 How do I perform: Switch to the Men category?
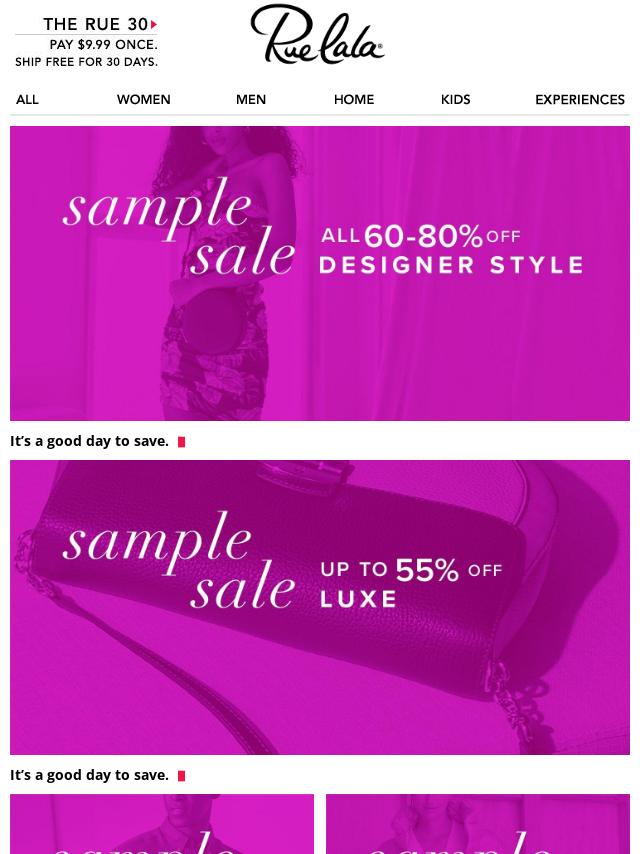[250, 100]
